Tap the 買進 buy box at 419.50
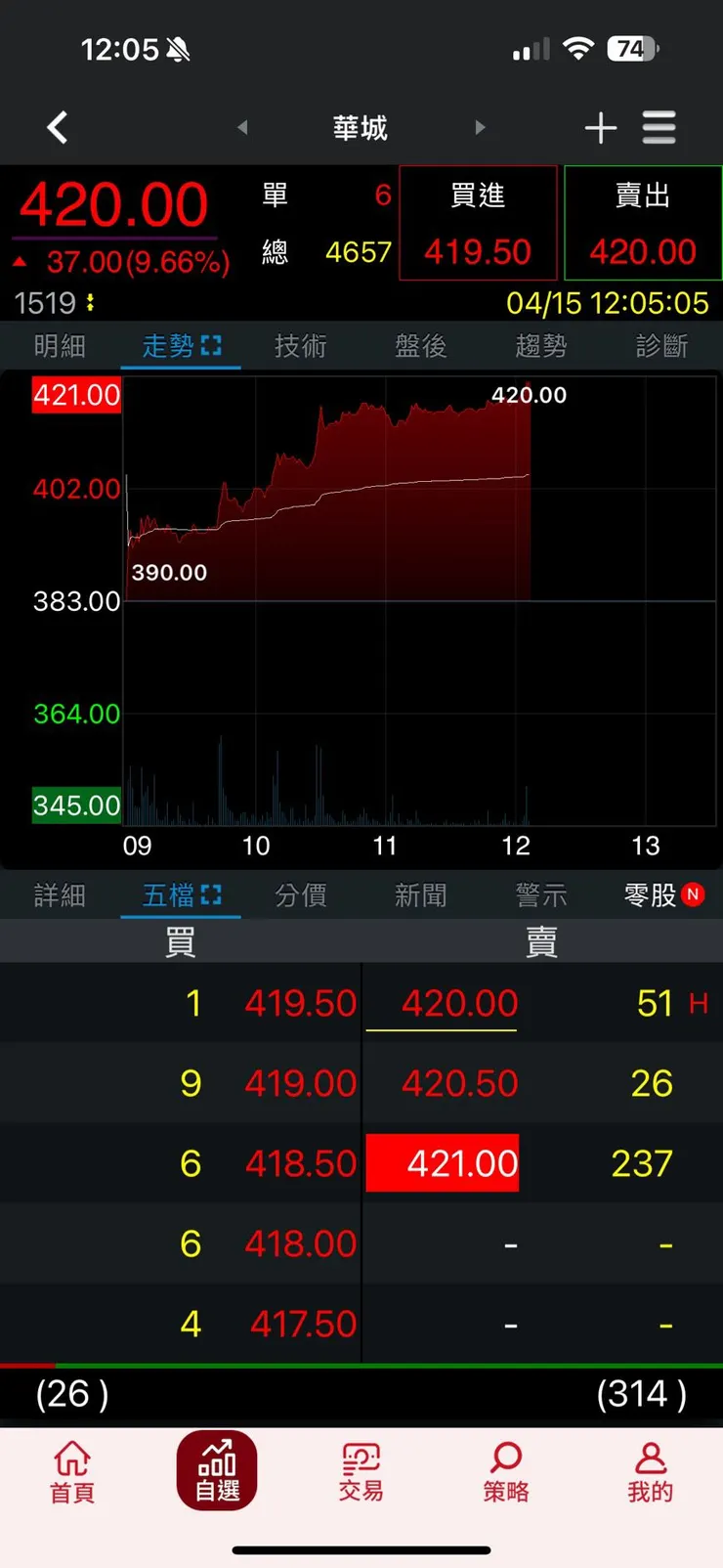The width and height of the screenshot is (723, 1568). point(478,223)
